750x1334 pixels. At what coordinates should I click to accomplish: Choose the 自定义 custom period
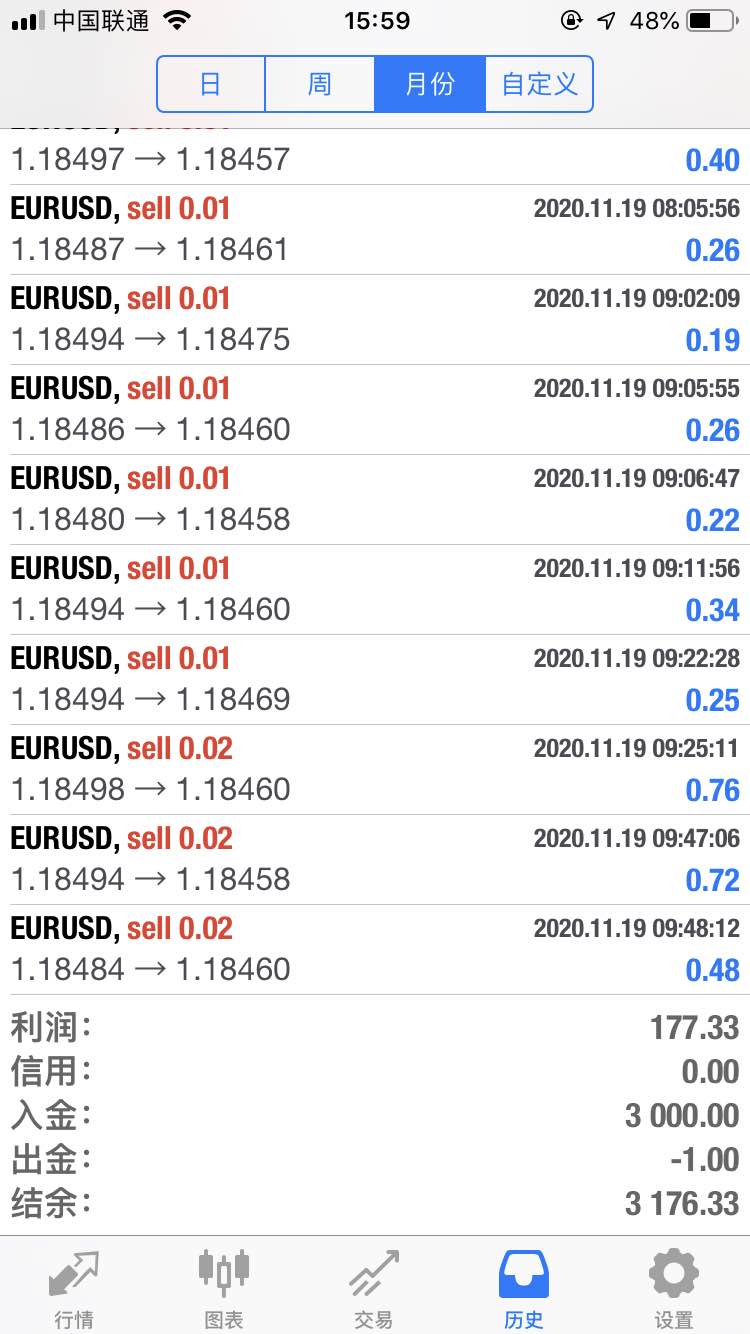pos(539,84)
